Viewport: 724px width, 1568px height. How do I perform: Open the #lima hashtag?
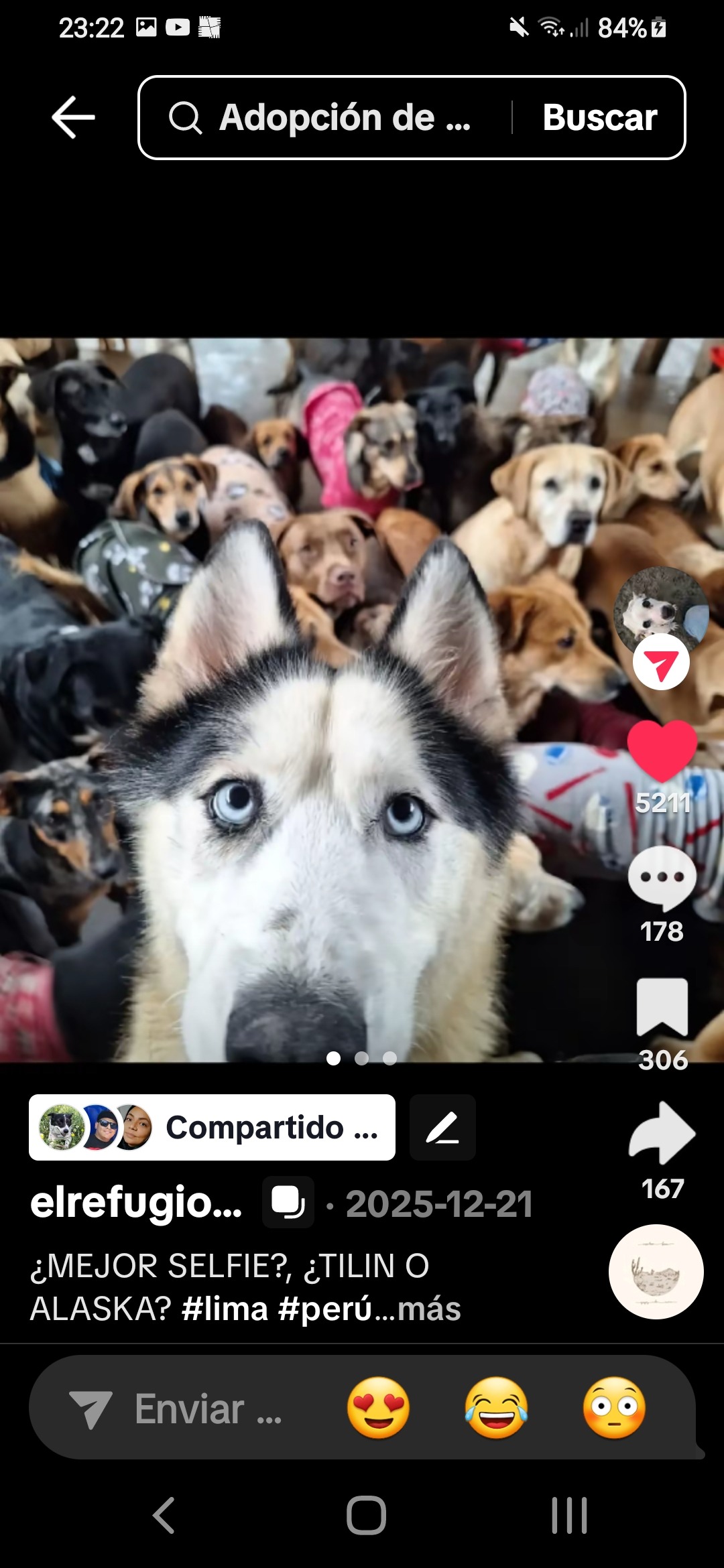tap(225, 1309)
